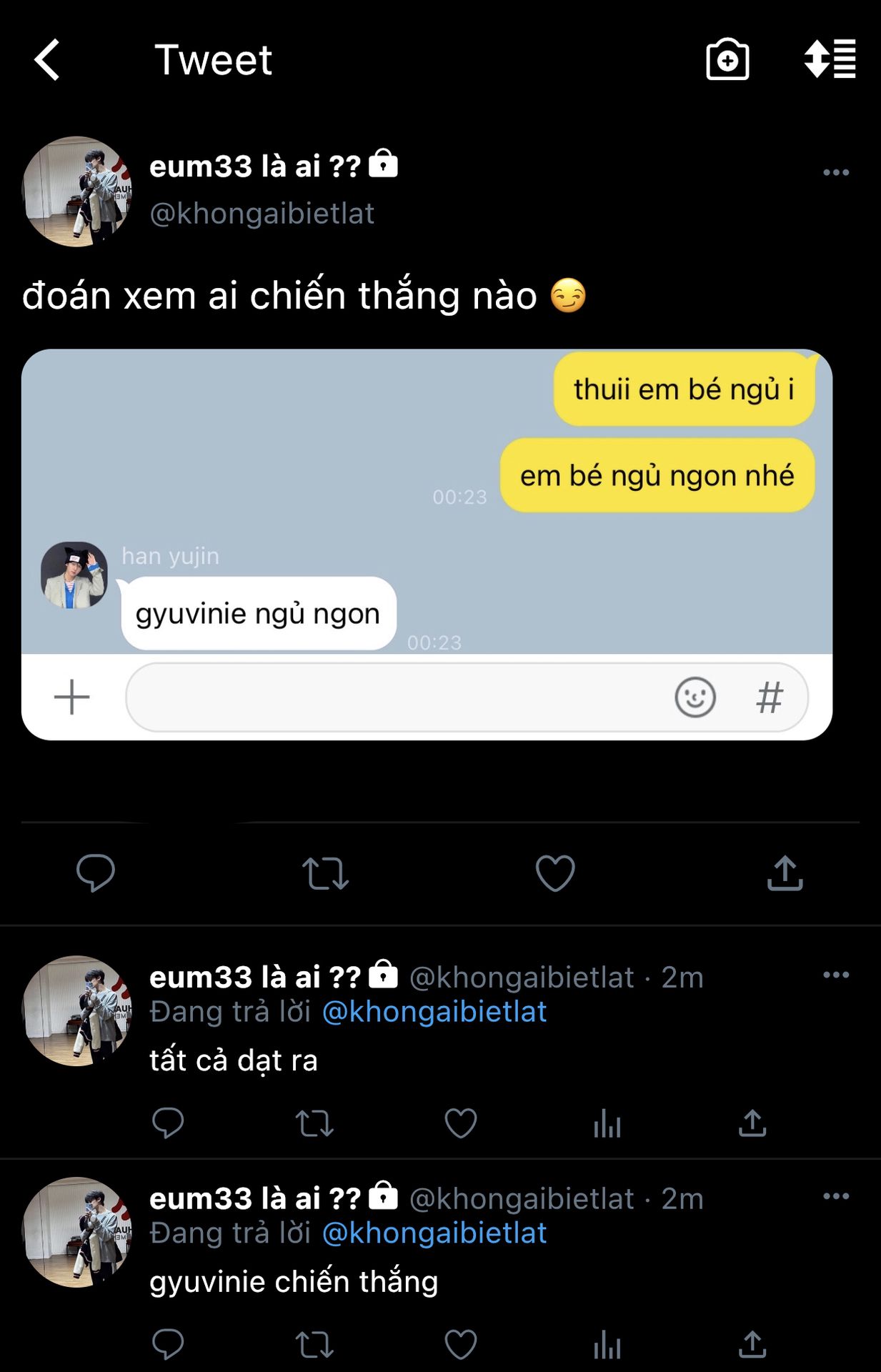This screenshot has width=881, height=1372.
Task: Retweet the main tweet
Action: [325, 873]
